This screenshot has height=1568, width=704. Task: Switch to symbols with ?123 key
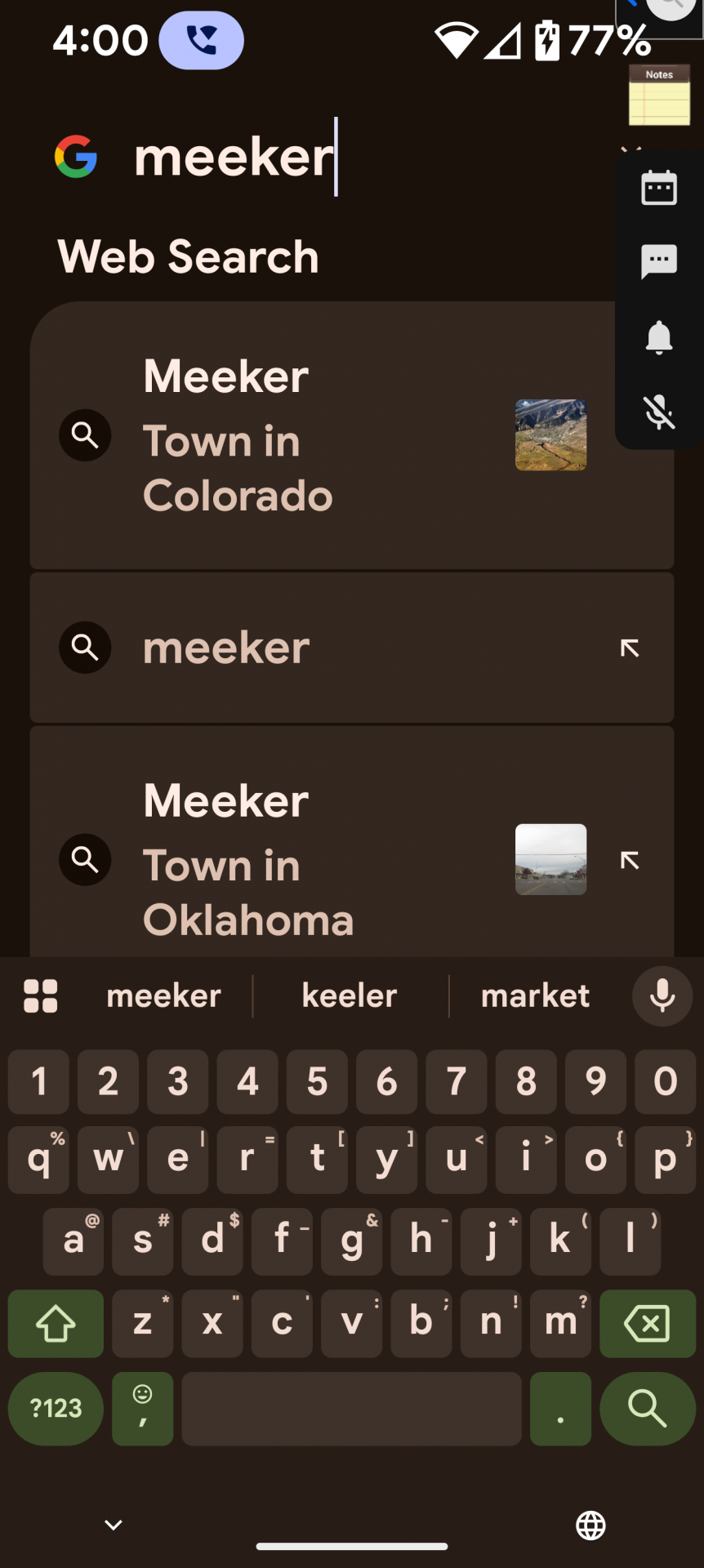point(56,1409)
